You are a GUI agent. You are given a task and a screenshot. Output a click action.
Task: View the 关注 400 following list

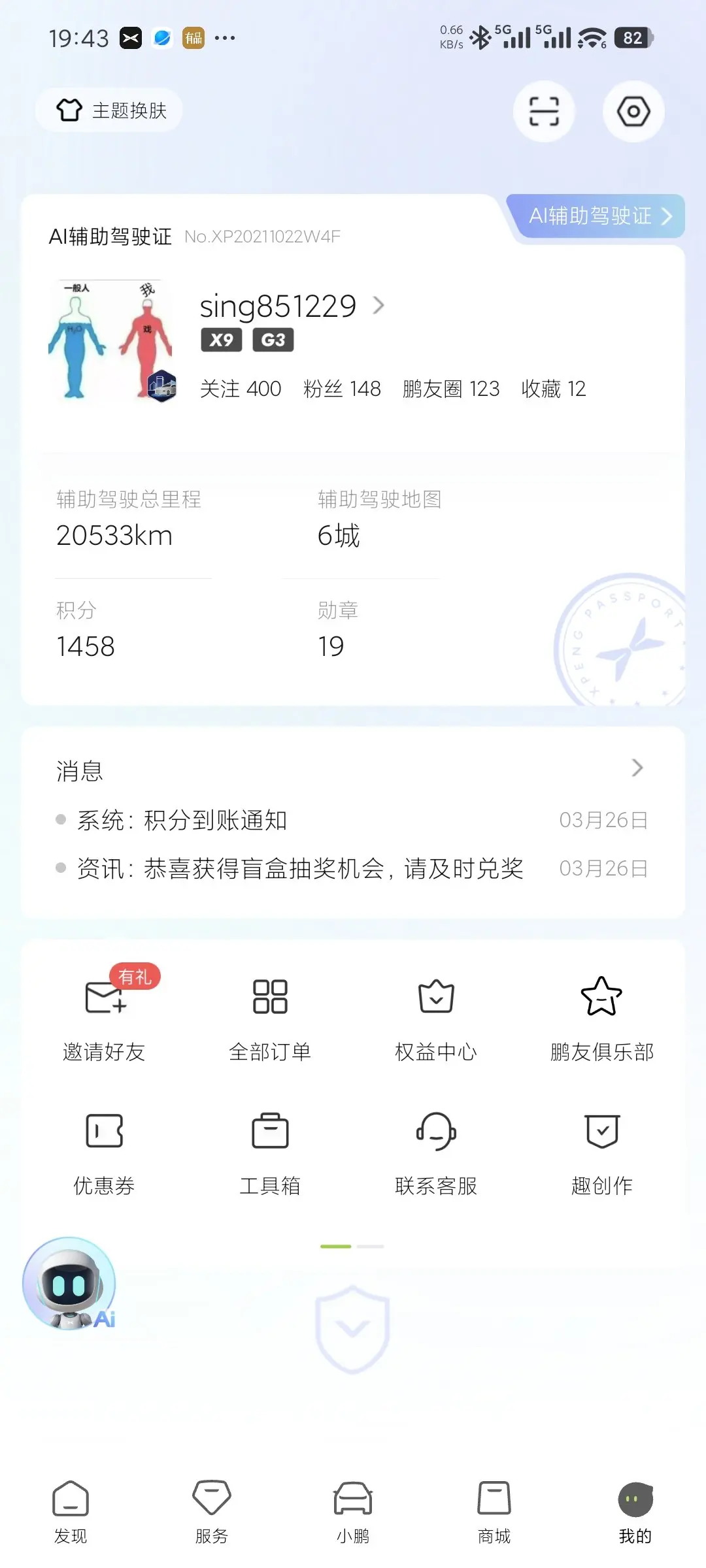[240, 389]
